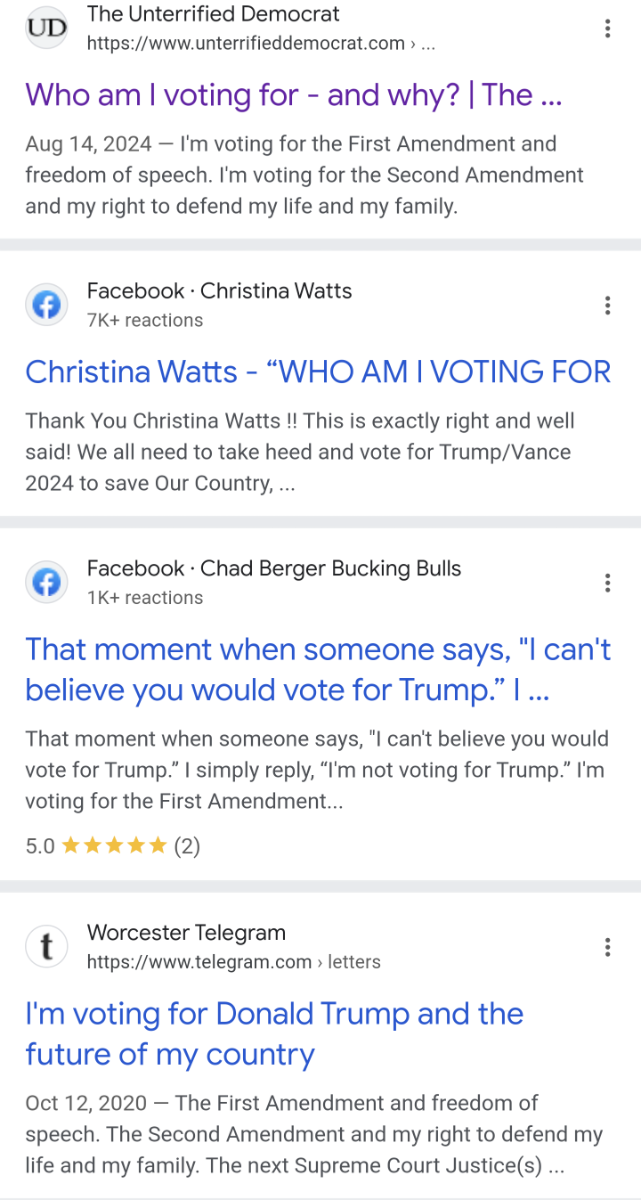Image resolution: width=641 pixels, height=1200 pixels.
Task: Open overflow menu for The Unterrified Democrat result
Action: tap(607, 29)
